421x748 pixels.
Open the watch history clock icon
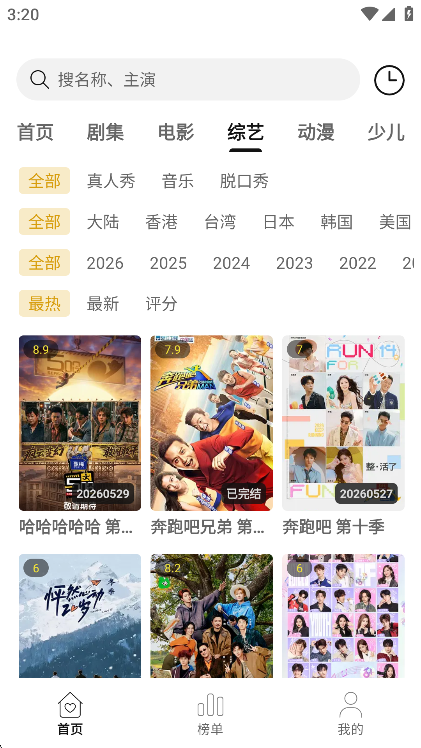point(389,80)
